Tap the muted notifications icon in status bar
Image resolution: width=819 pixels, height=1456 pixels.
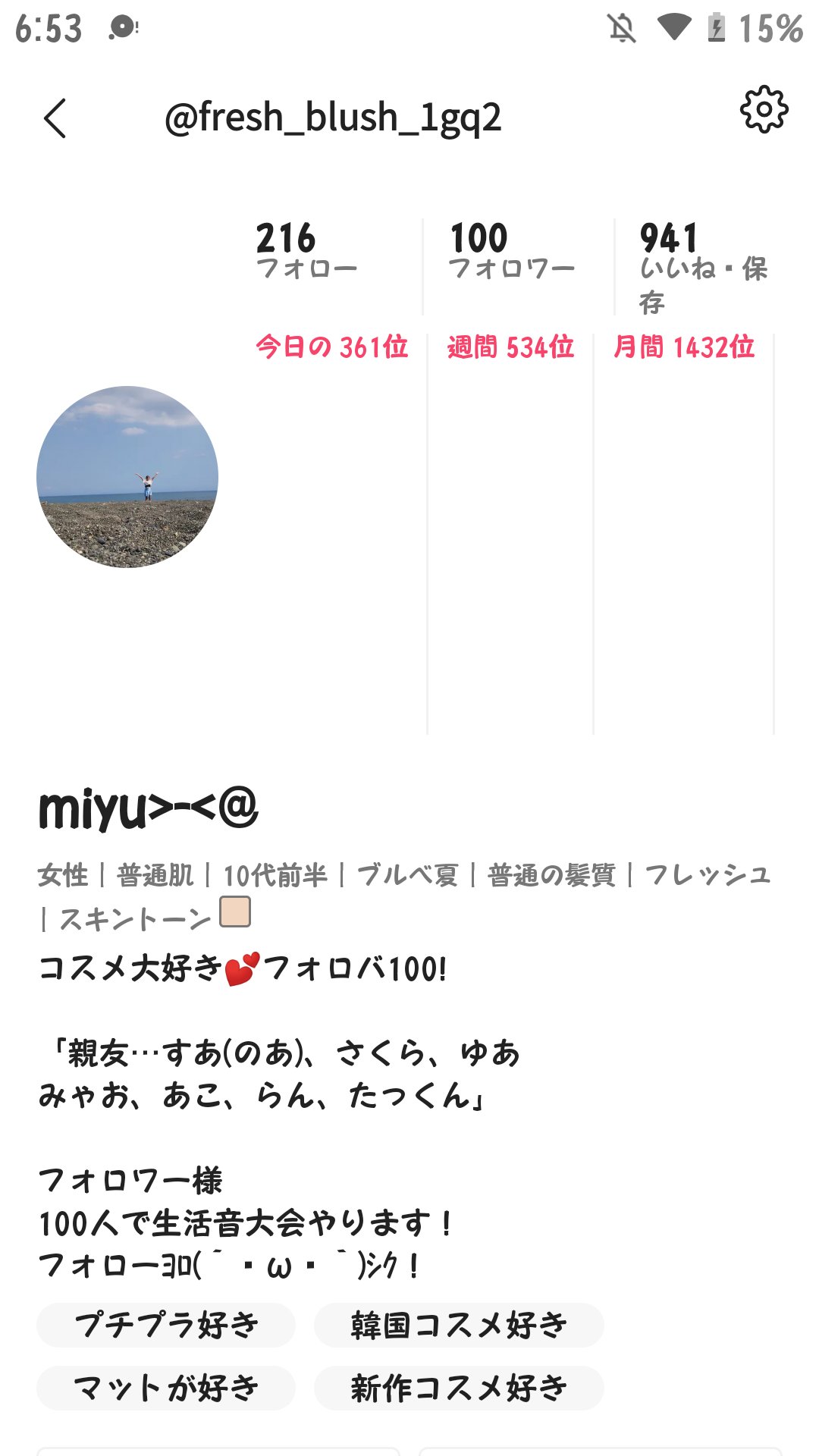tap(620, 29)
